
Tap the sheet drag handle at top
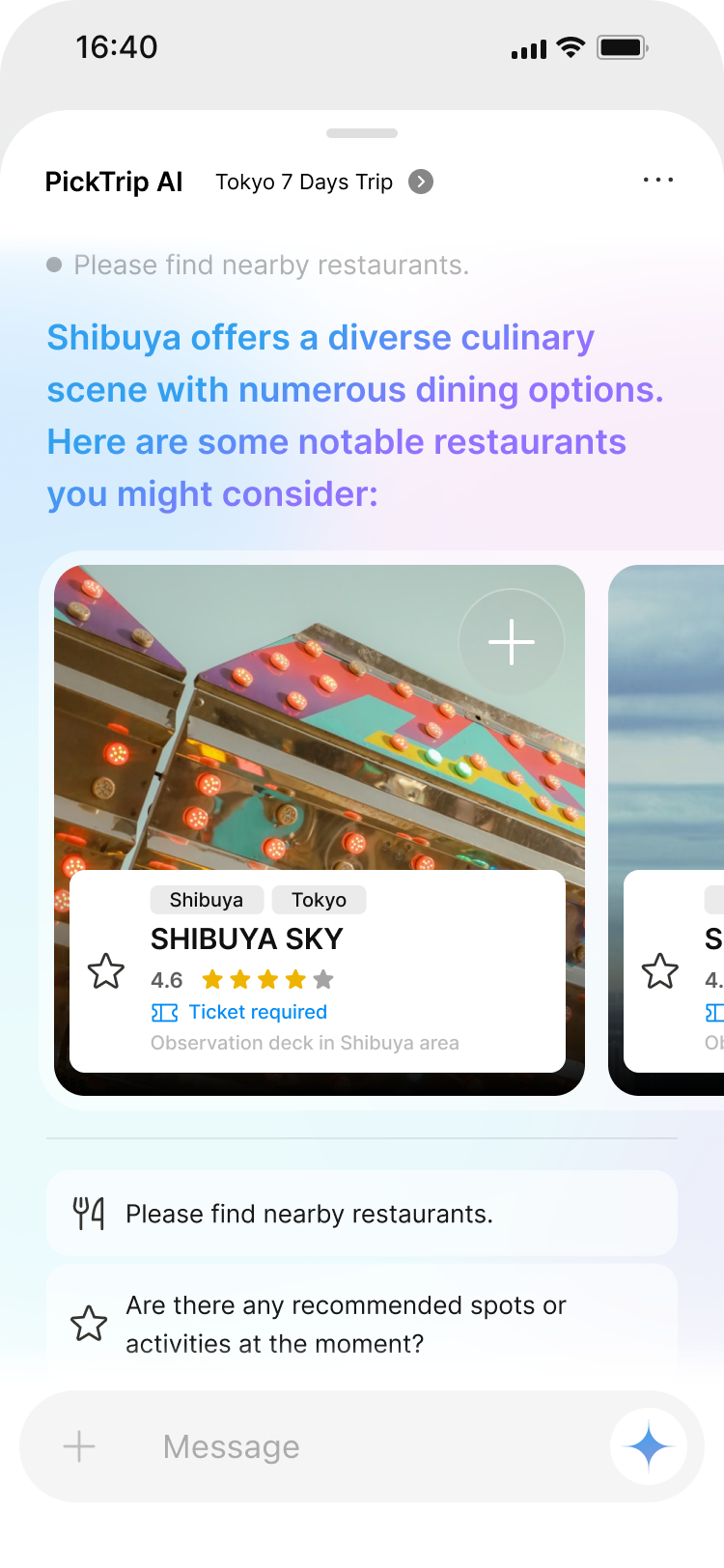pyautogui.click(x=362, y=133)
